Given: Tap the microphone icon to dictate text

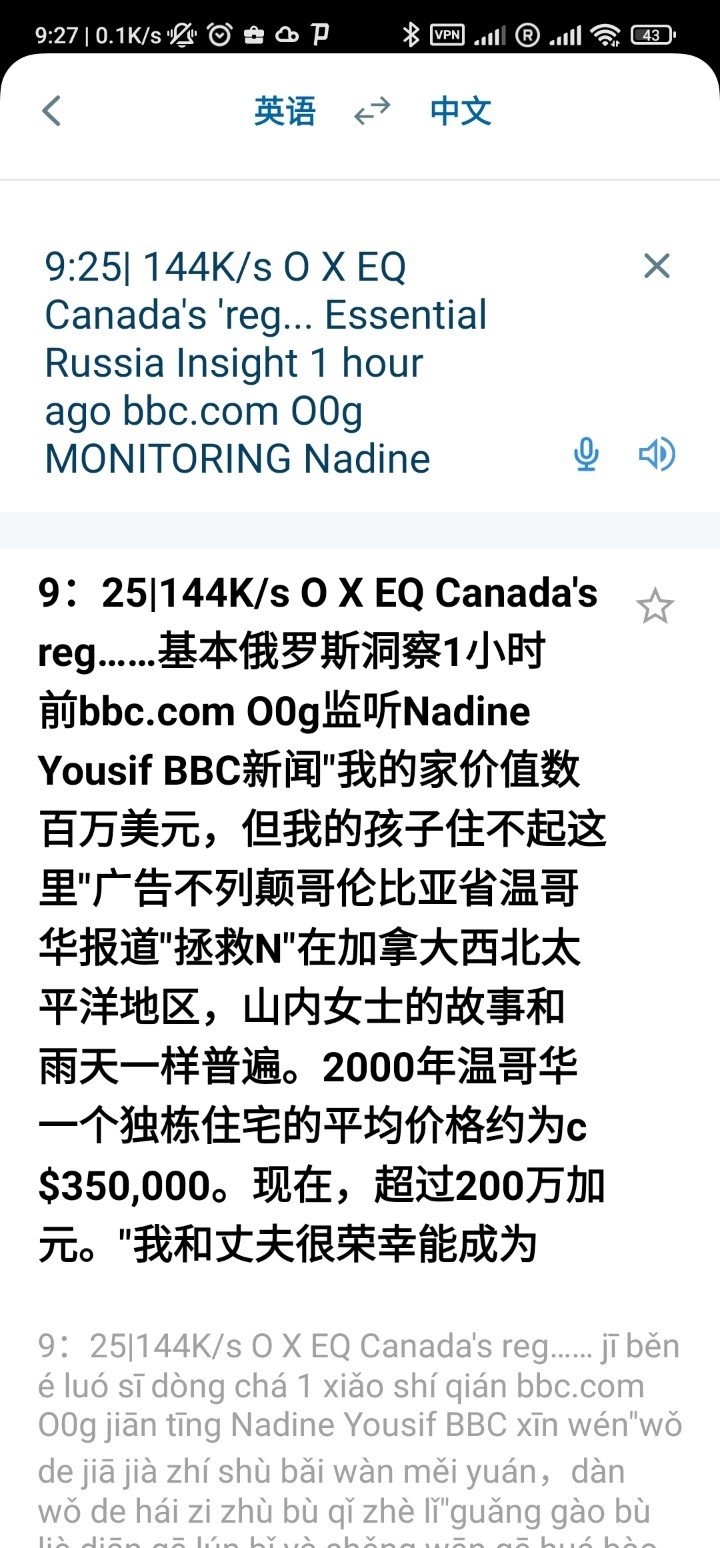Looking at the screenshot, I should pyautogui.click(x=585, y=455).
